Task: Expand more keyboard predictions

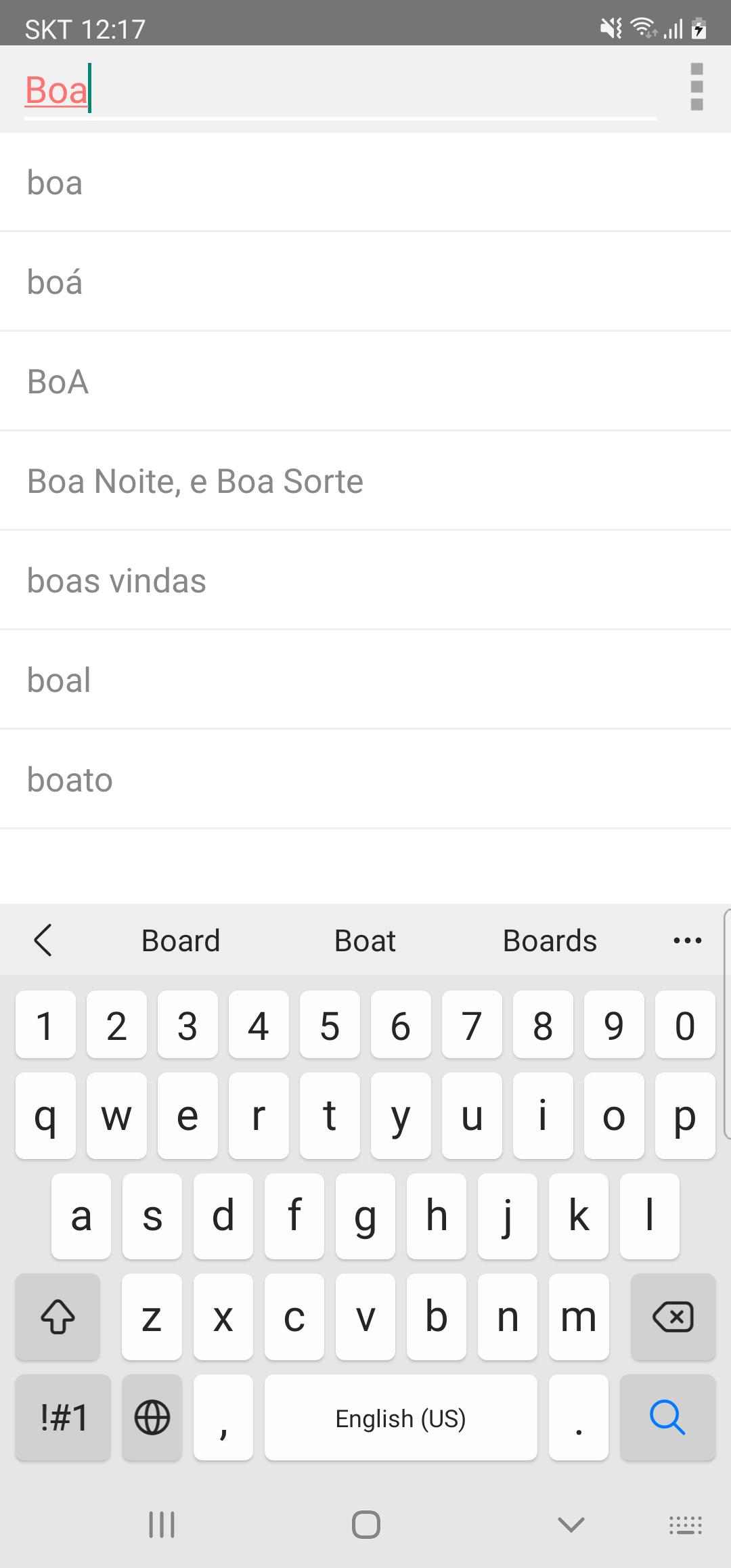Action: [687, 940]
